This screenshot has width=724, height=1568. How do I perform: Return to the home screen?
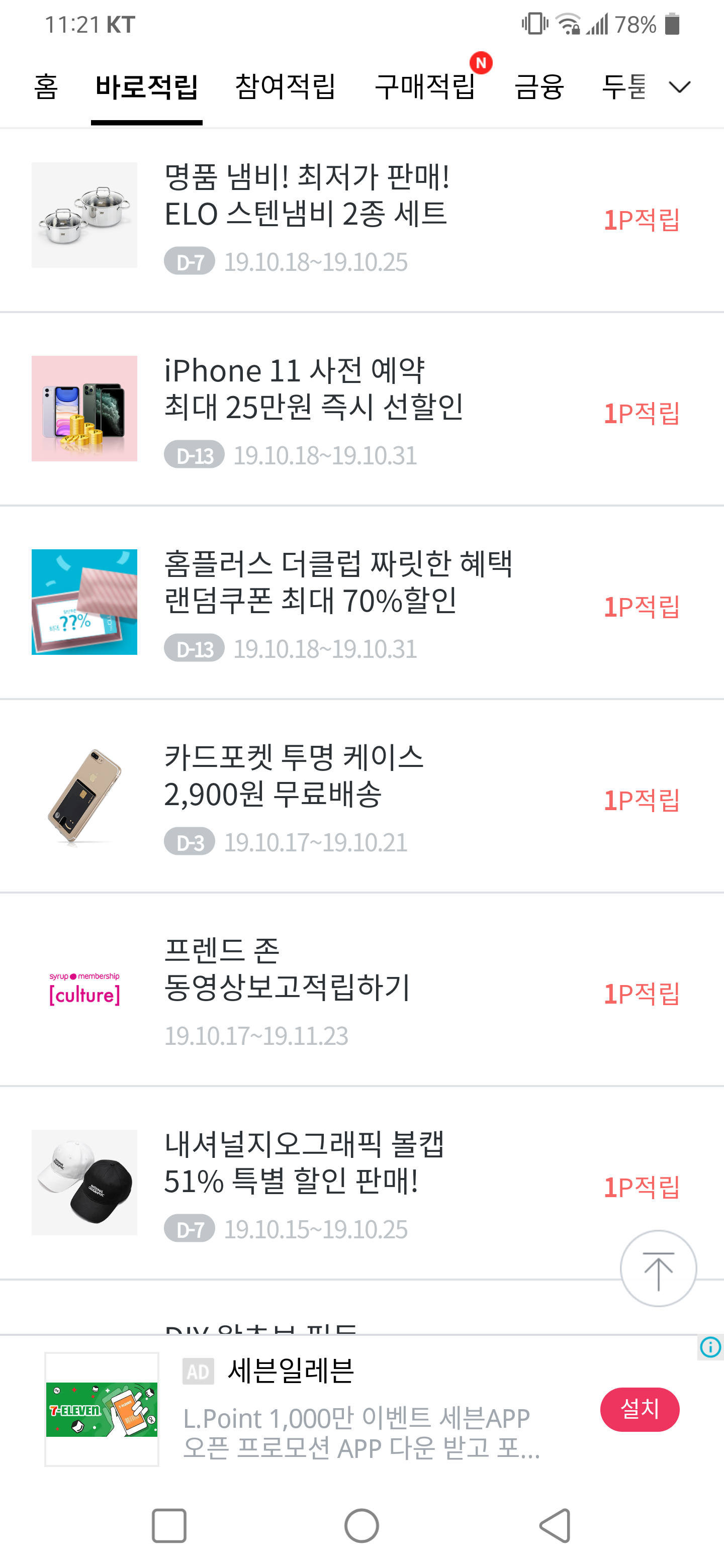pyautogui.click(x=361, y=1525)
